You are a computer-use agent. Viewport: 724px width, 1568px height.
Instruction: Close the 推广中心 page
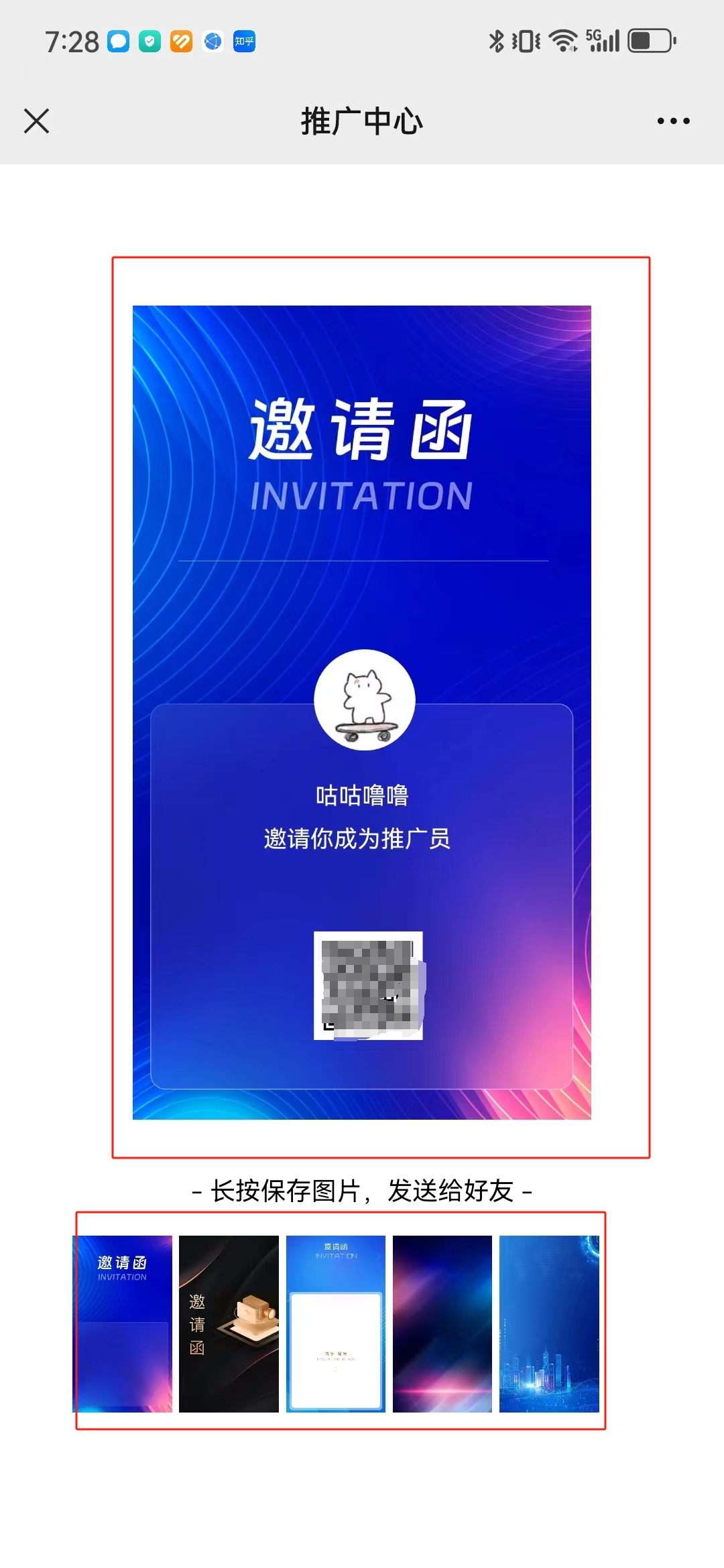(x=37, y=121)
